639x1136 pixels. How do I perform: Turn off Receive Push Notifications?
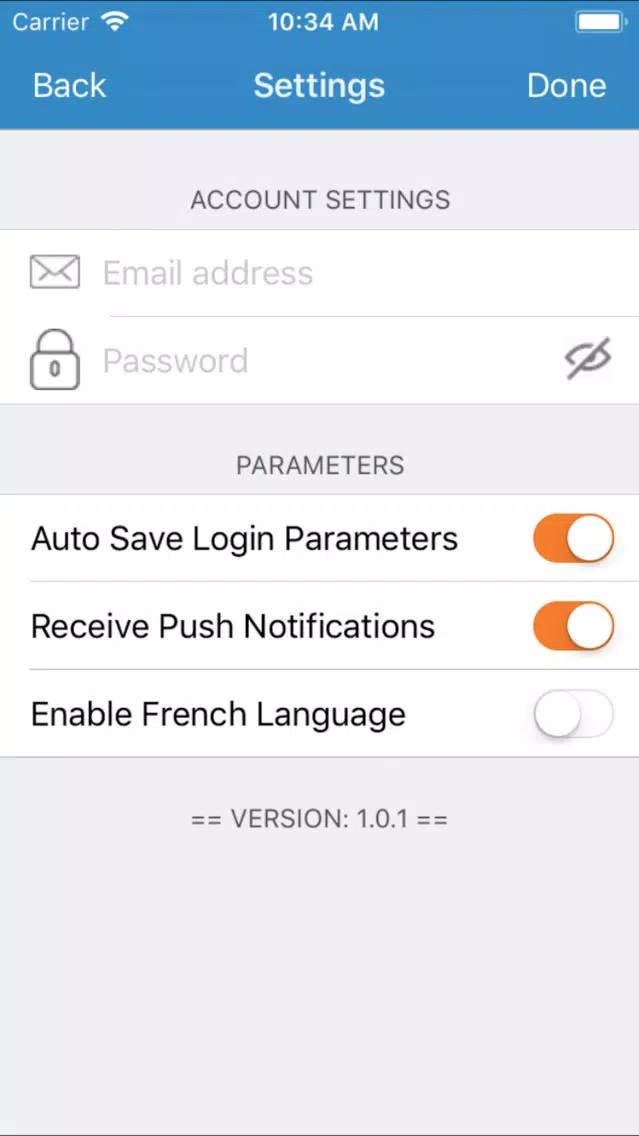tap(573, 627)
